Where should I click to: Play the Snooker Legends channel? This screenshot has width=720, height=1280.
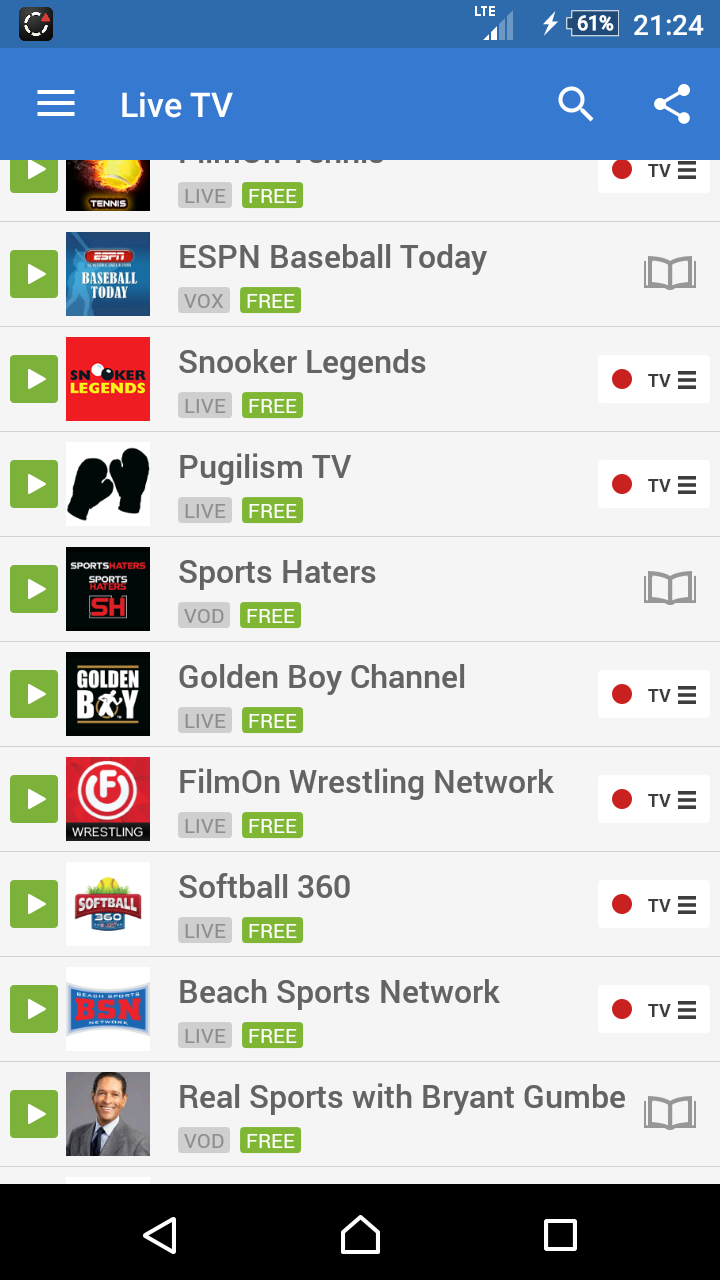point(34,379)
